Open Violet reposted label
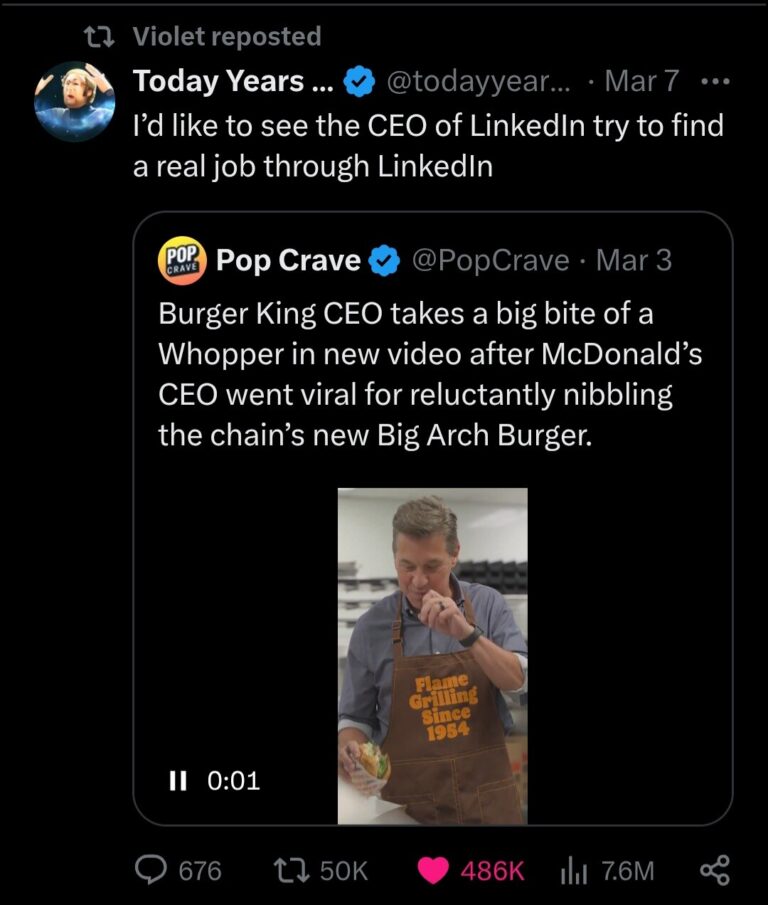Viewport: 768px width, 905px height. (x=226, y=37)
